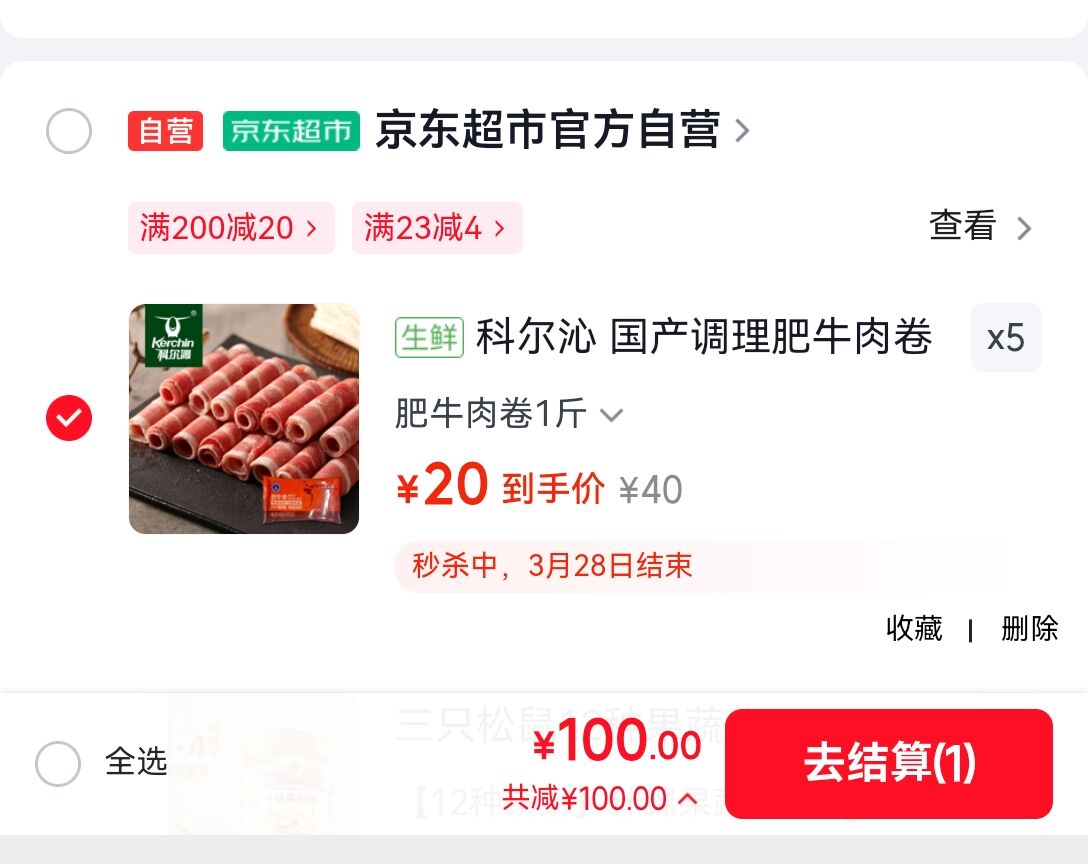Open the 满23减4 promotion chip
This screenshot has height=864, width=1088.
coord(436,228)
